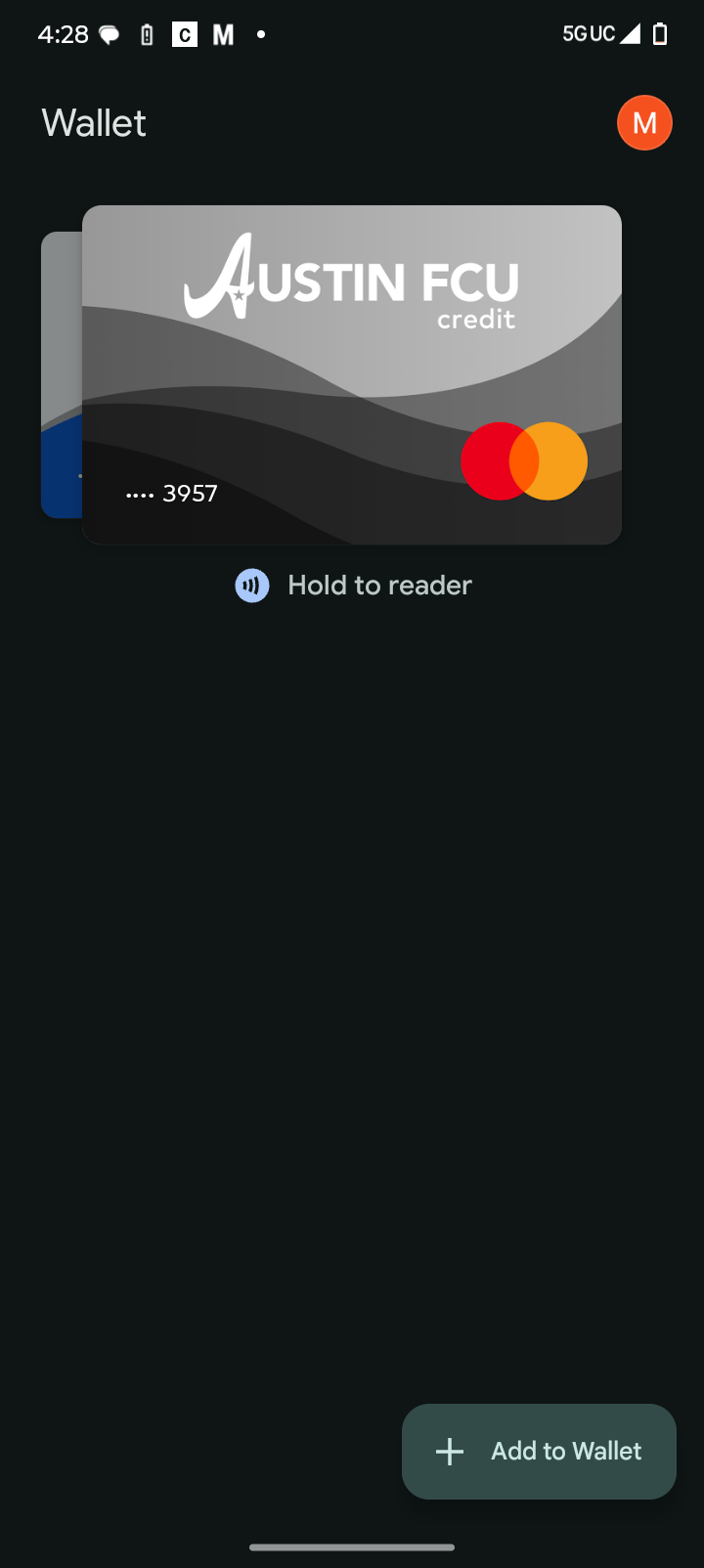Open the Austin FCU credit card details
704x1568 pixels.
click(352, 374)
